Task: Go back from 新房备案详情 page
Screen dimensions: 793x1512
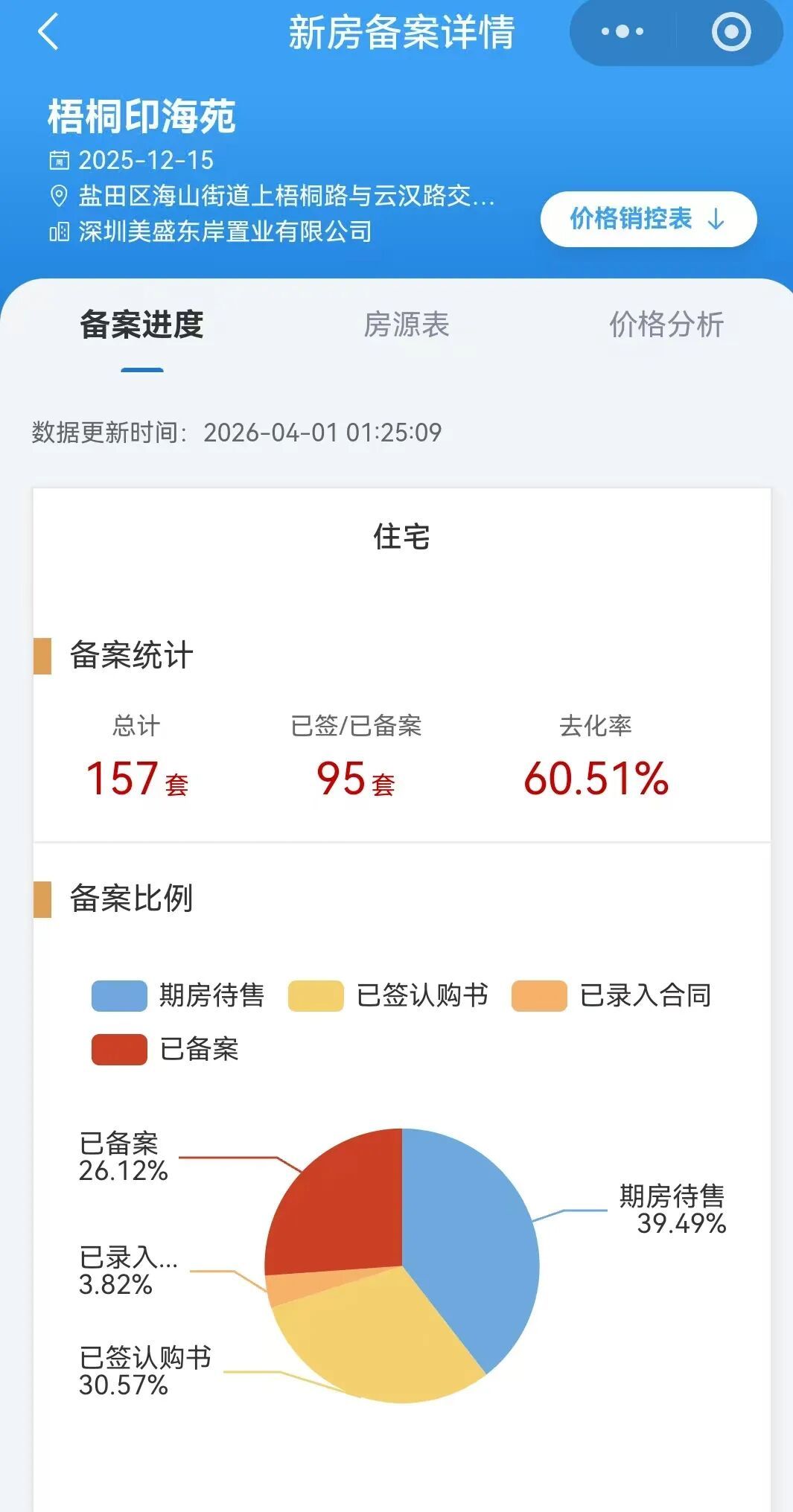Action: [48, 33]
